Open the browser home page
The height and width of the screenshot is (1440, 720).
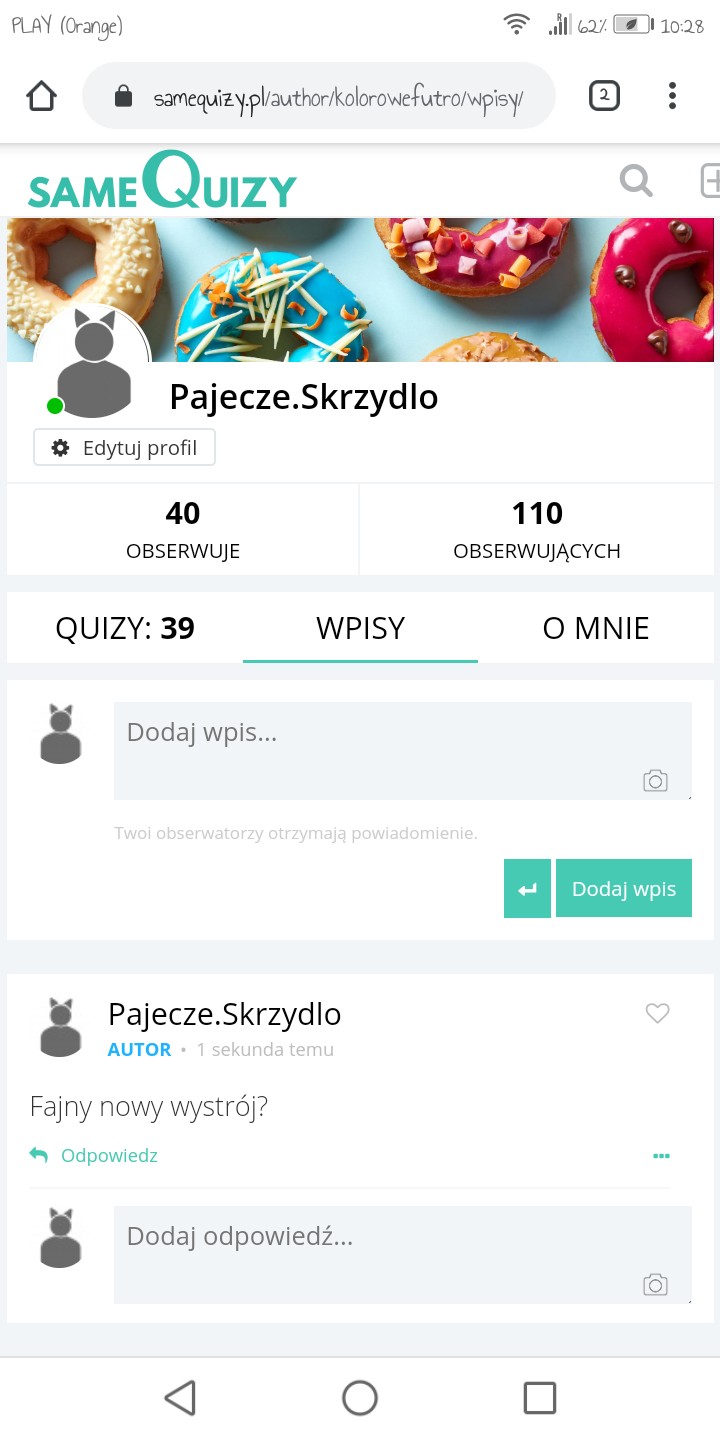(41, 97)
